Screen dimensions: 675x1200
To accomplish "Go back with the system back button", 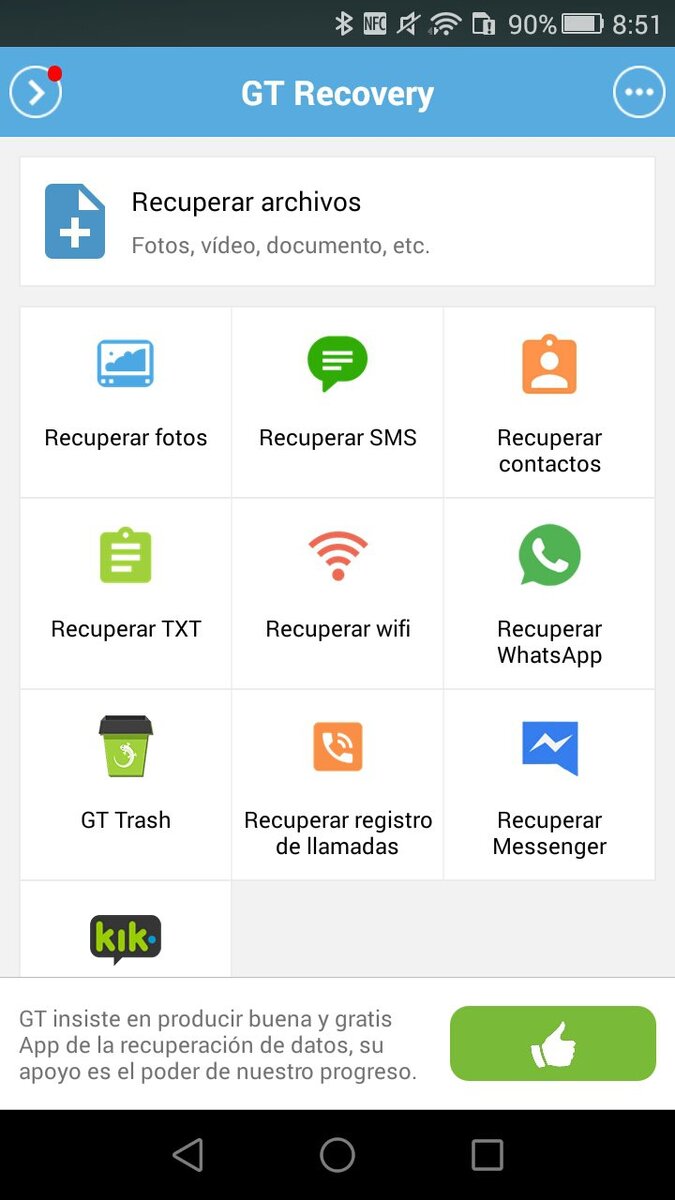I will coord(188,1155).
